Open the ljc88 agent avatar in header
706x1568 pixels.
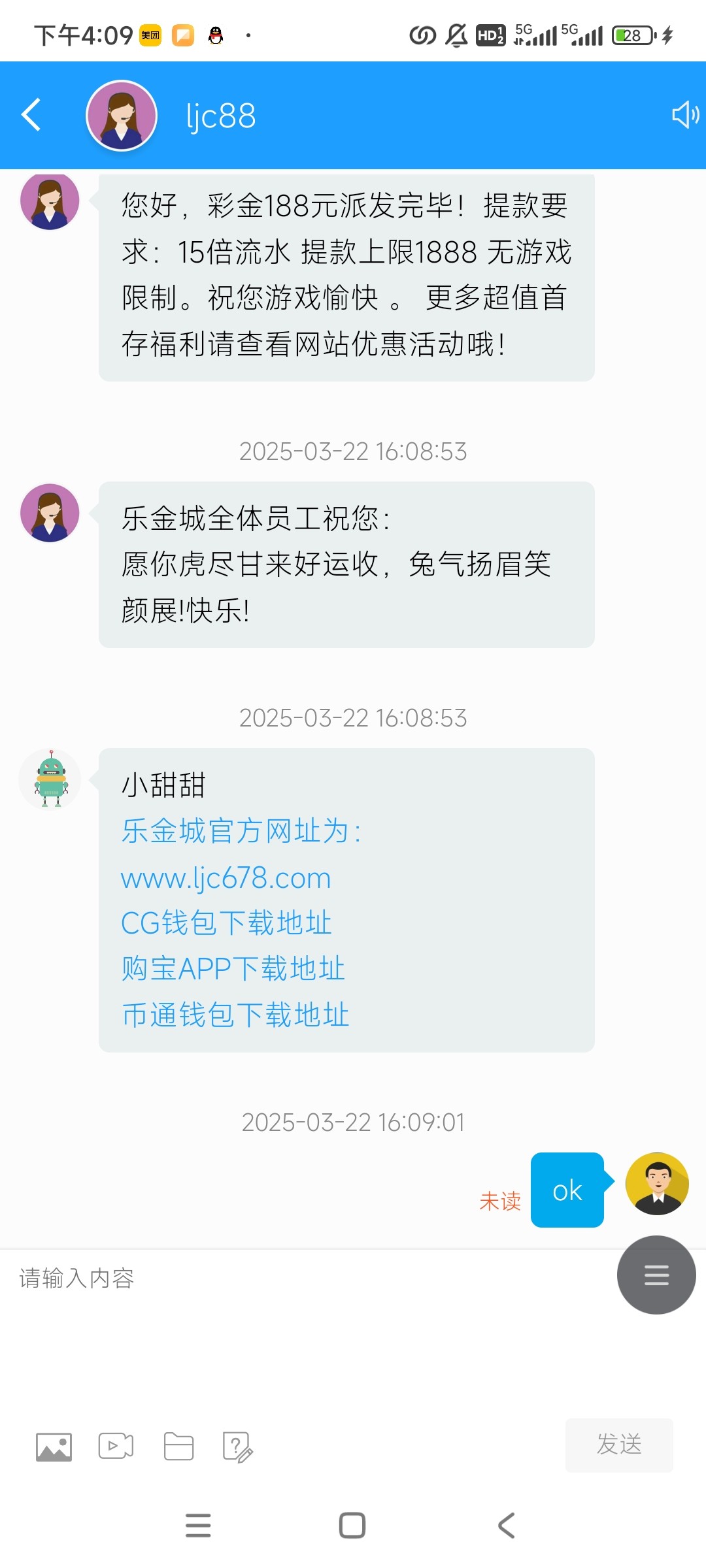point(122,116)
